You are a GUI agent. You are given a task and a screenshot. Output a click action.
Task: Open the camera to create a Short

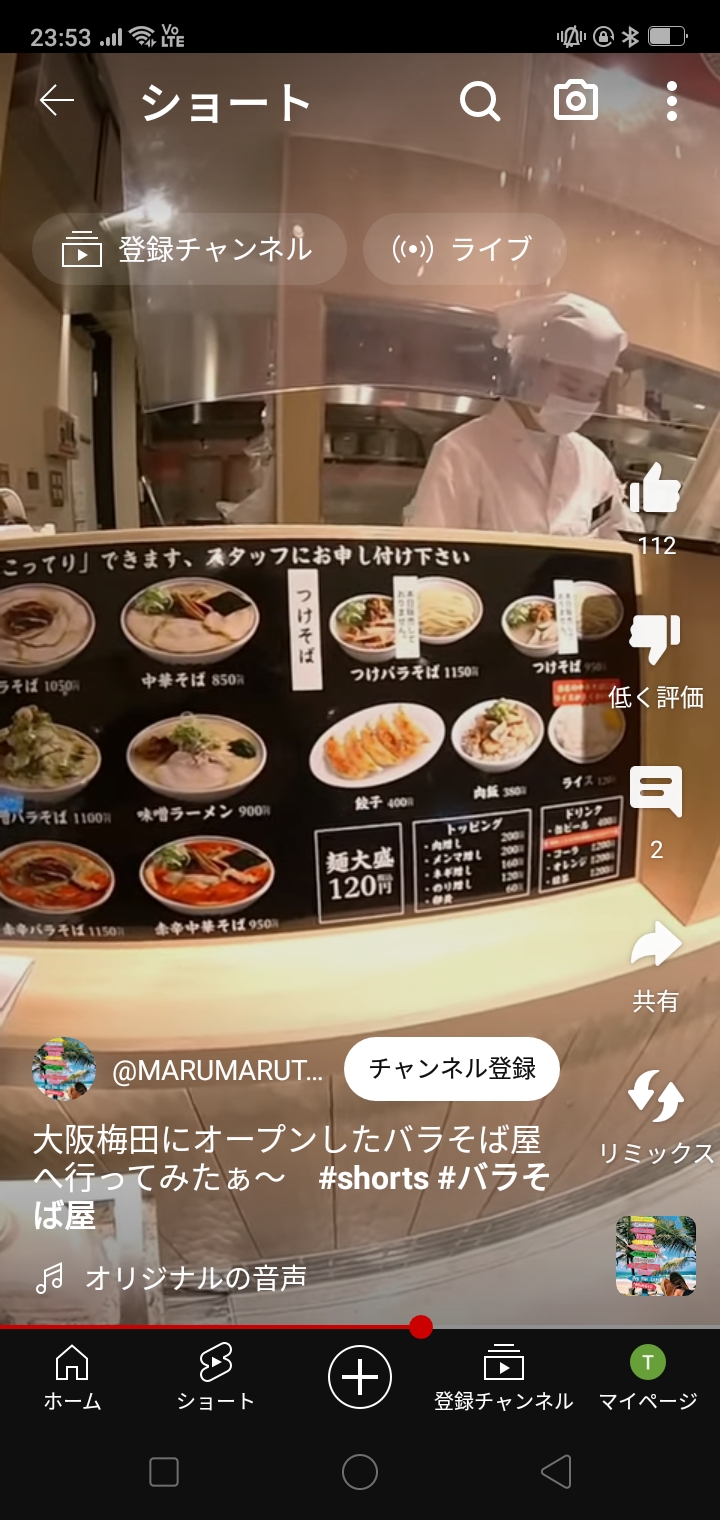pyautogui.click(x=576, y=101)
